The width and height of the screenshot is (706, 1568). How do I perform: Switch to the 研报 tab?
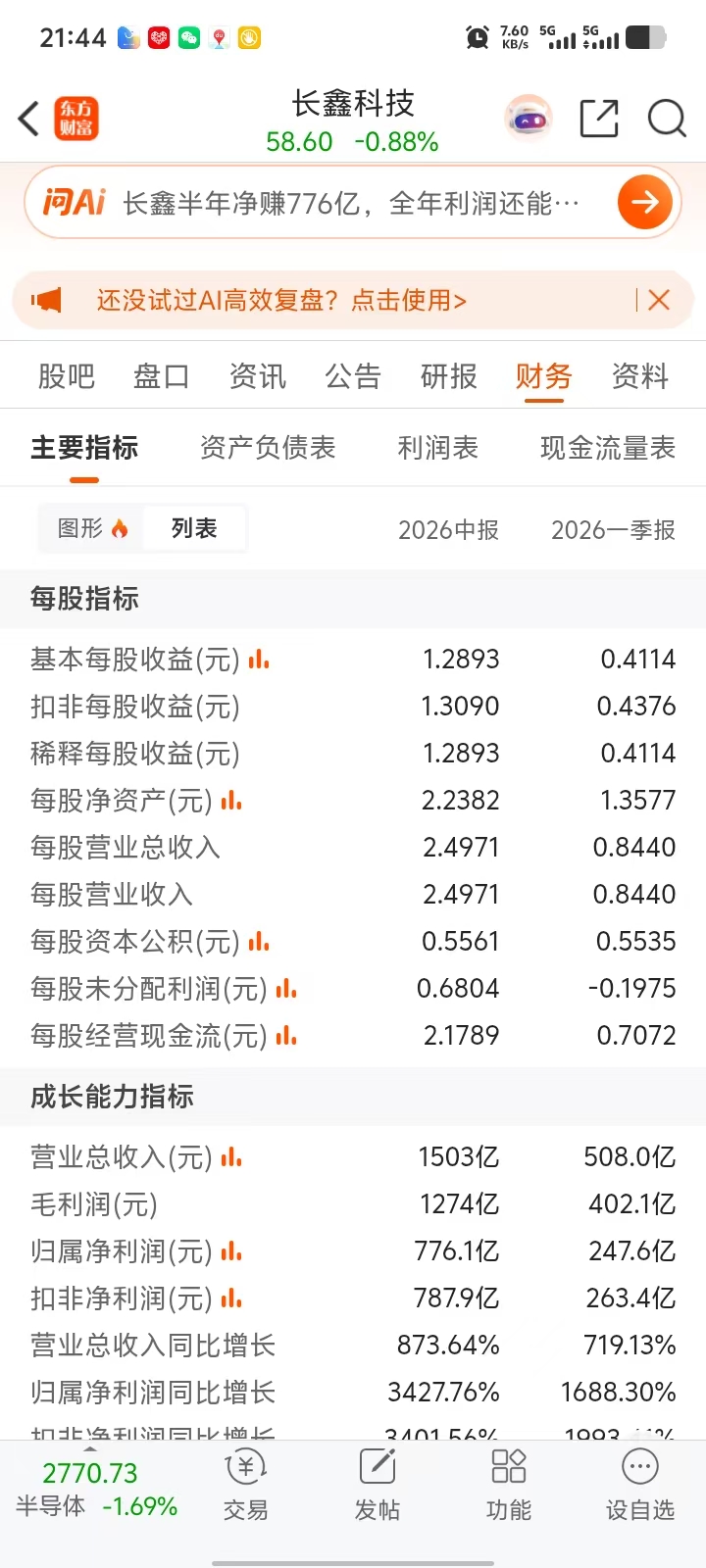(449, 376)
